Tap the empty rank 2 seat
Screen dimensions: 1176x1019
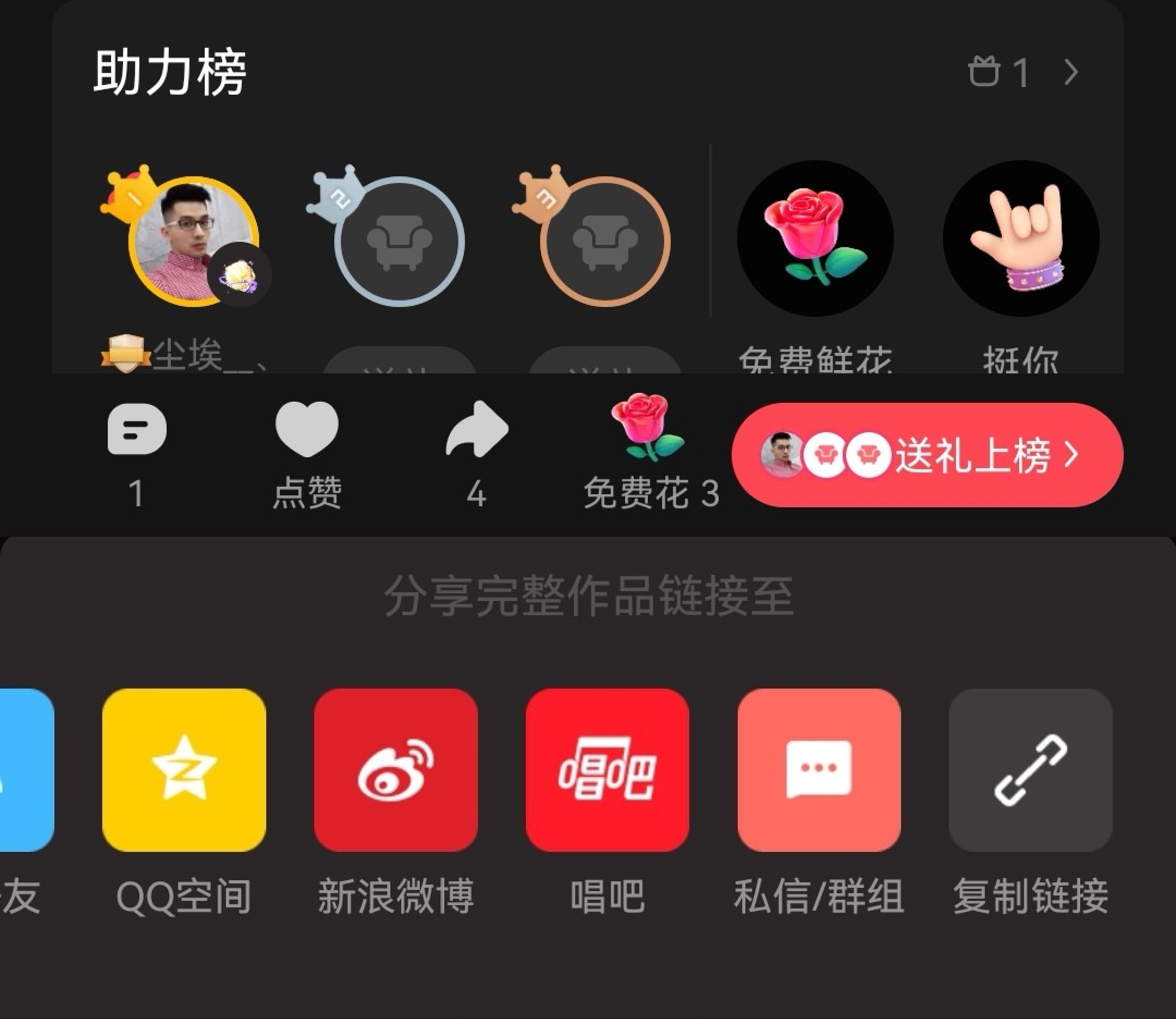click(399, 242)
